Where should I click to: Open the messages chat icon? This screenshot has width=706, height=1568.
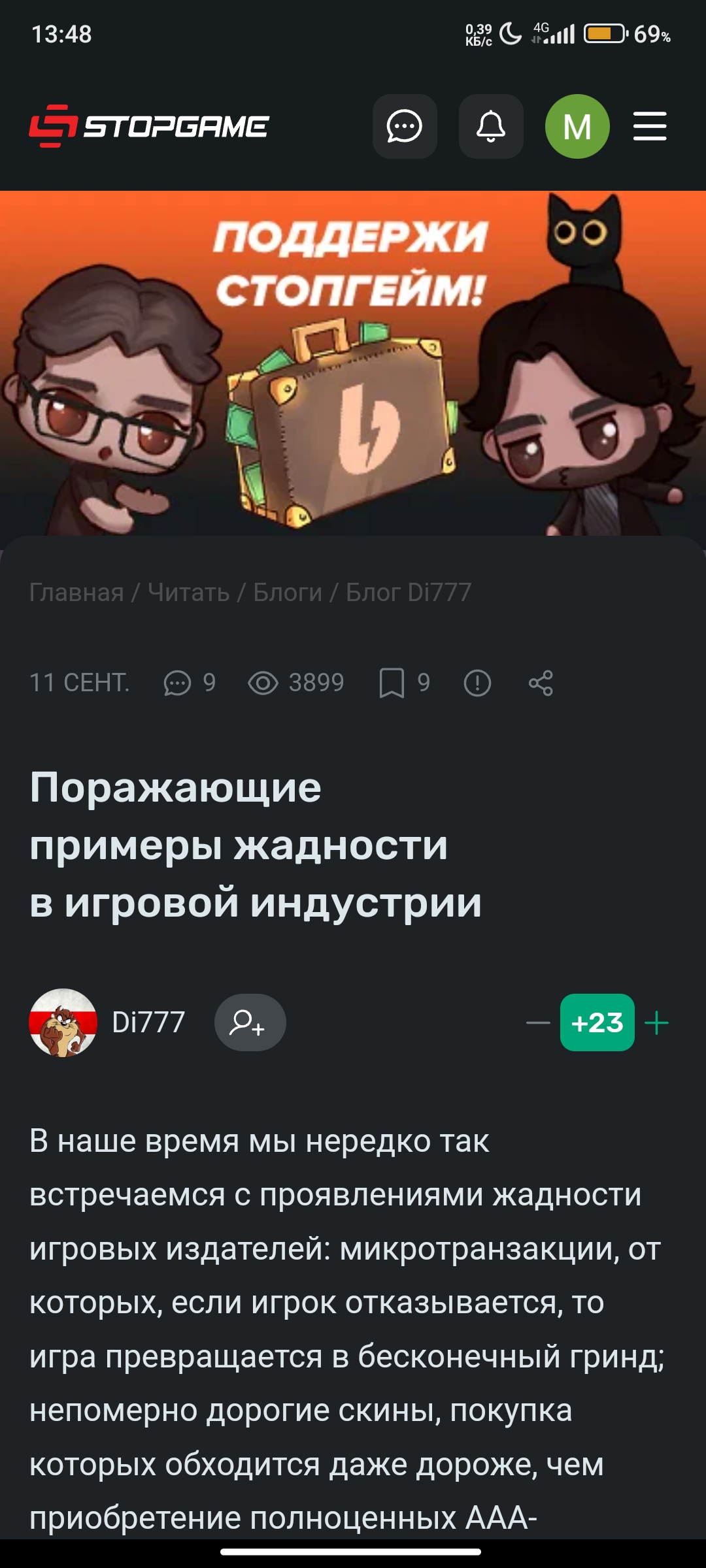(405, 126)
